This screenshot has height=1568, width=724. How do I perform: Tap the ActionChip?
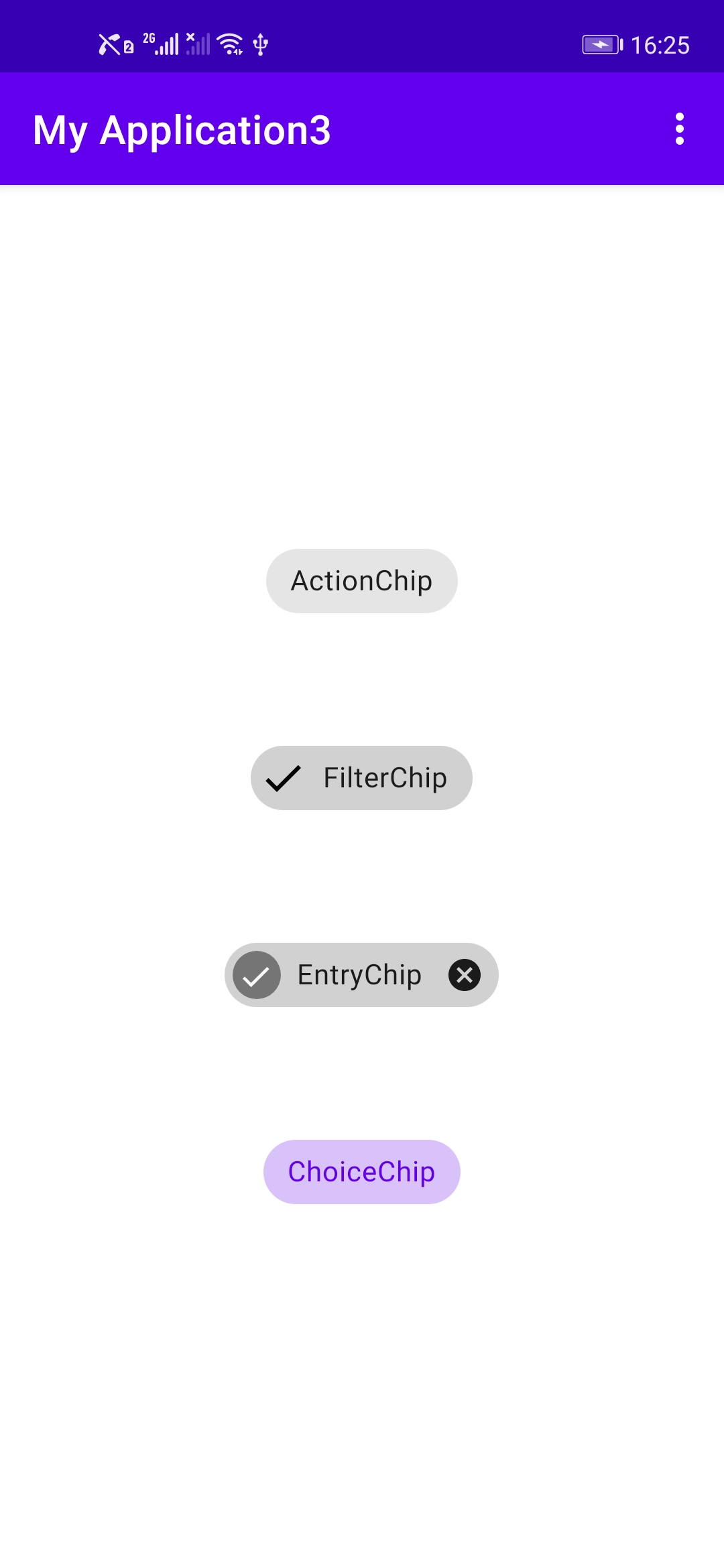[361, 581]
